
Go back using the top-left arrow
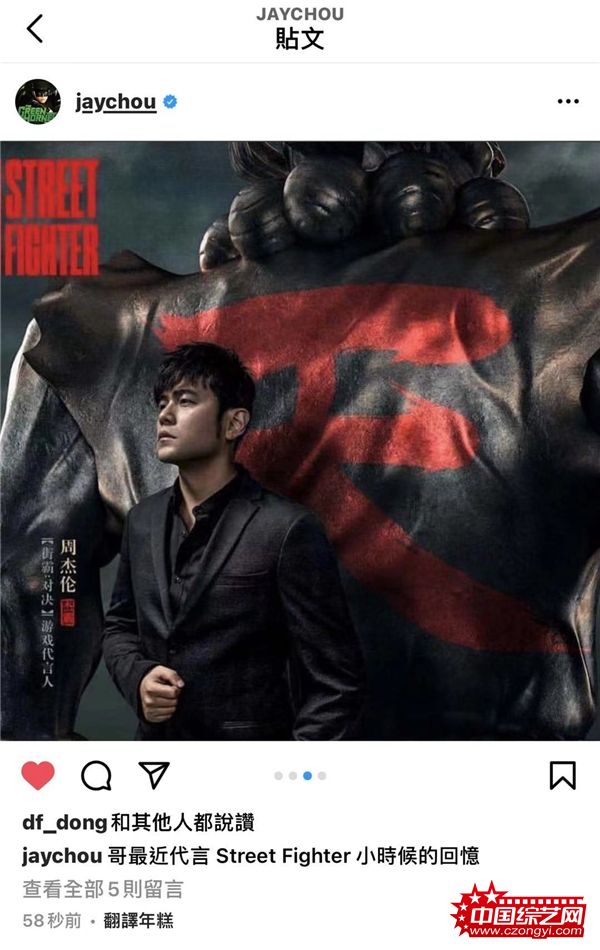coord(35,29)
